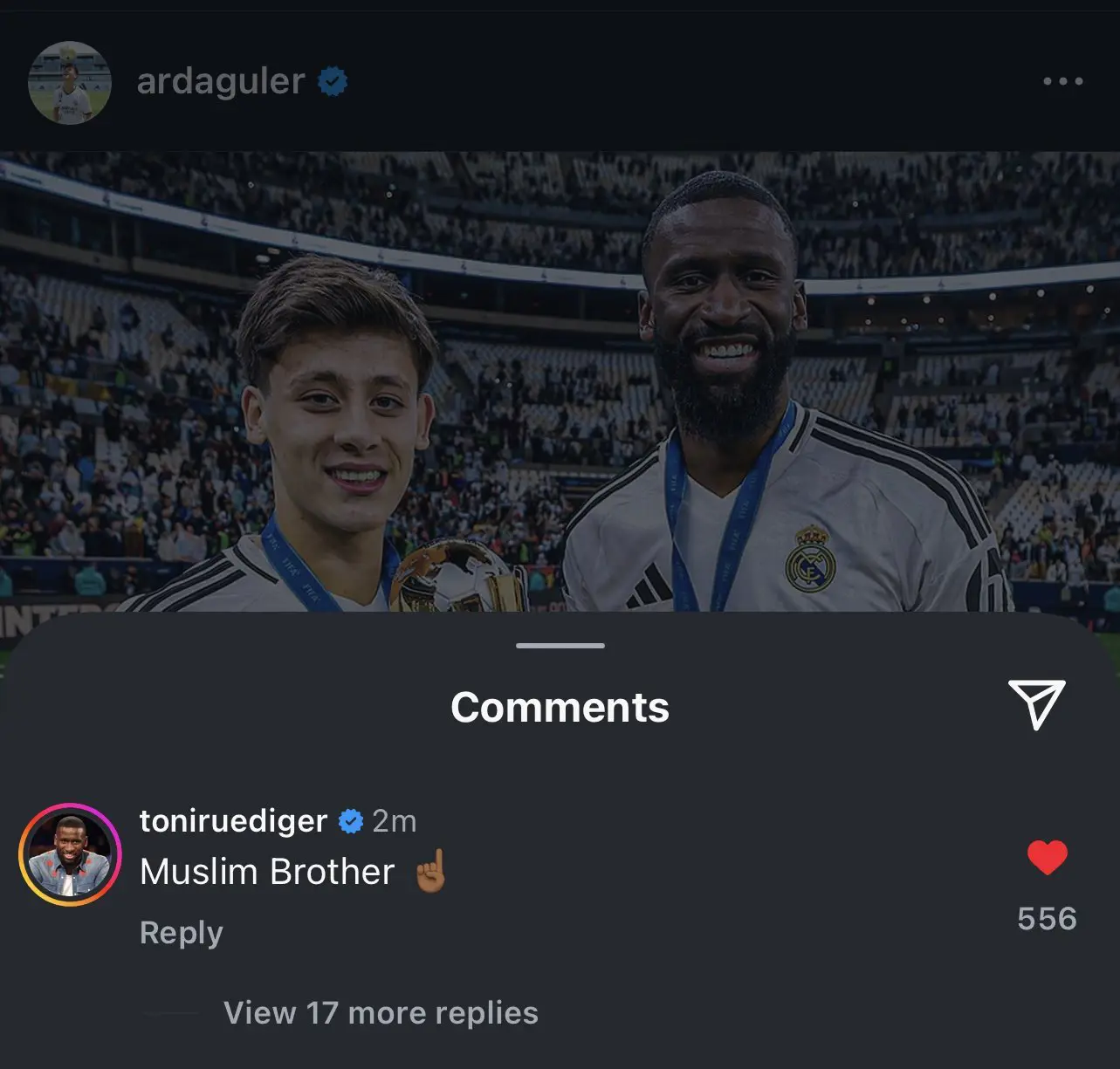
Task: Tap the comments sheet drag handle
Action: [560, 646]
